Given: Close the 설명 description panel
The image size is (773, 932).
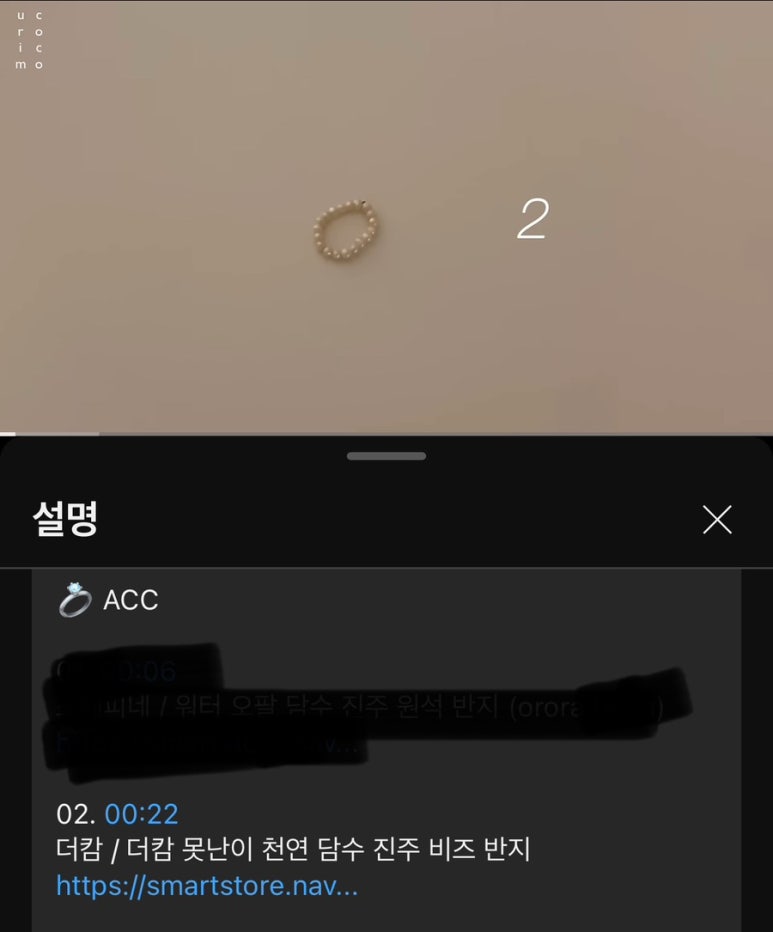Looking at the screenshot, I should tap(717, 520).
